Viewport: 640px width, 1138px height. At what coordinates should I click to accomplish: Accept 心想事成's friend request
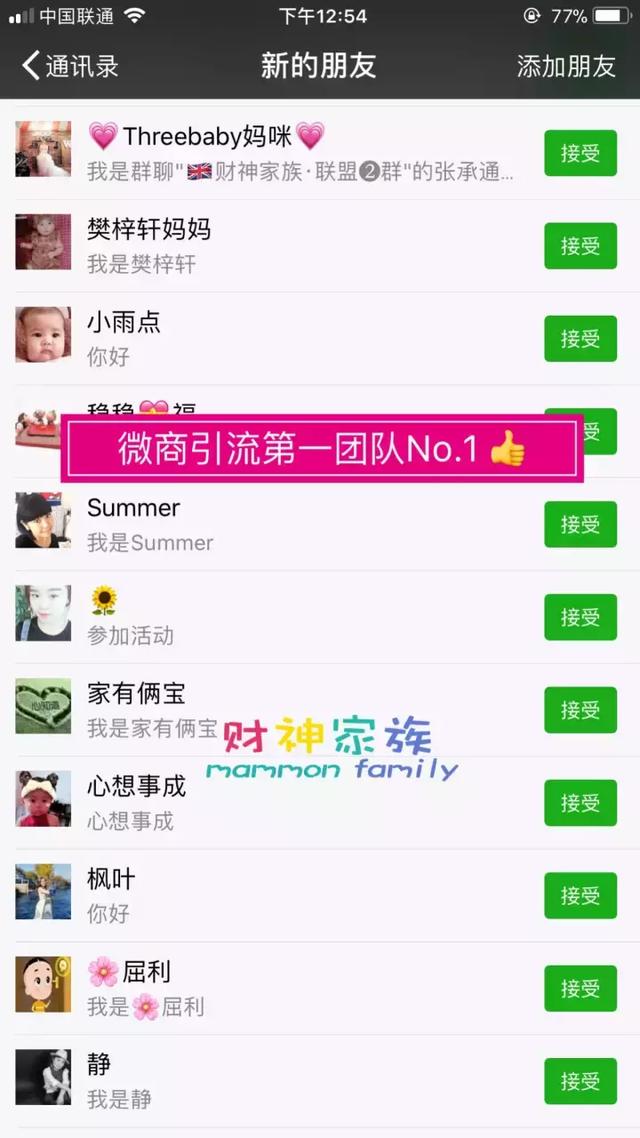[x=580, y=803]
